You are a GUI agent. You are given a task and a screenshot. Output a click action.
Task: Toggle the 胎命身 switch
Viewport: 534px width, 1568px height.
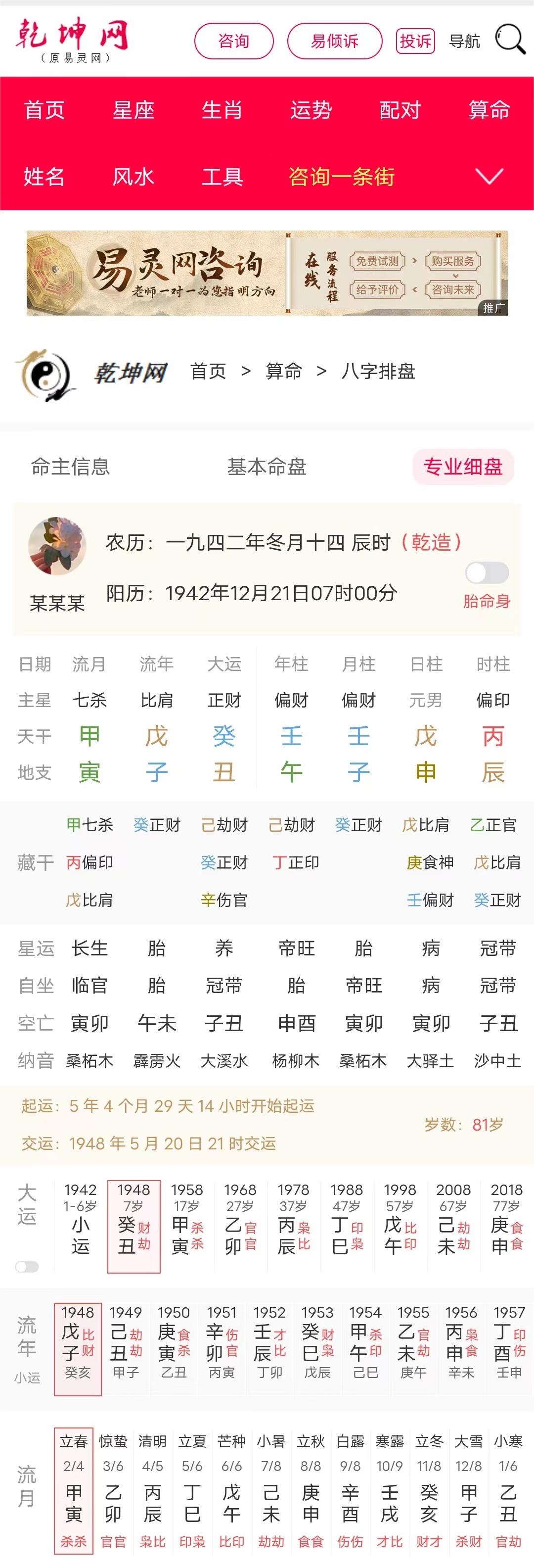[487, 571]
